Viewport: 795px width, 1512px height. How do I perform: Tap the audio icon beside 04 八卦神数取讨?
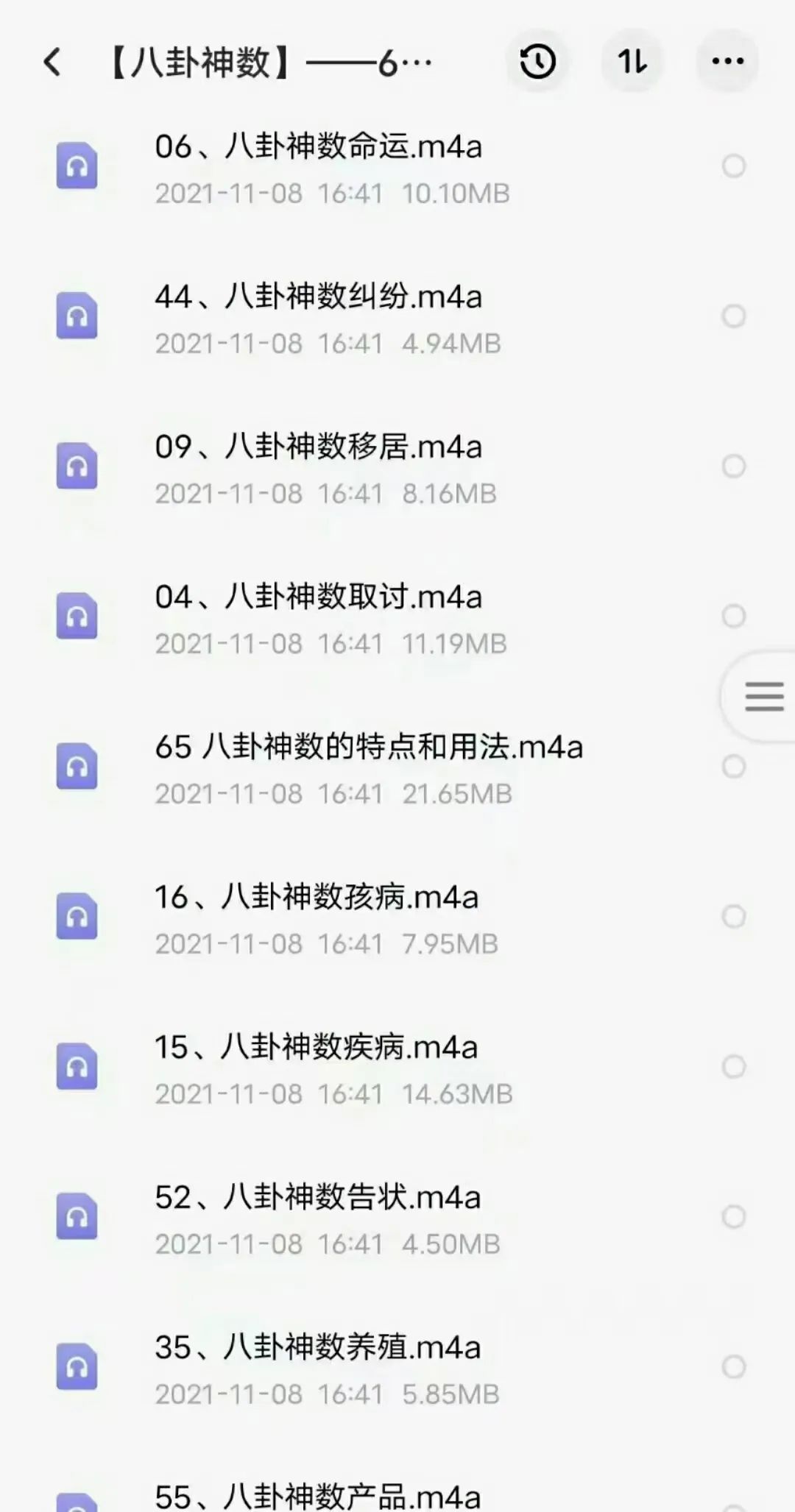point(77,617)
